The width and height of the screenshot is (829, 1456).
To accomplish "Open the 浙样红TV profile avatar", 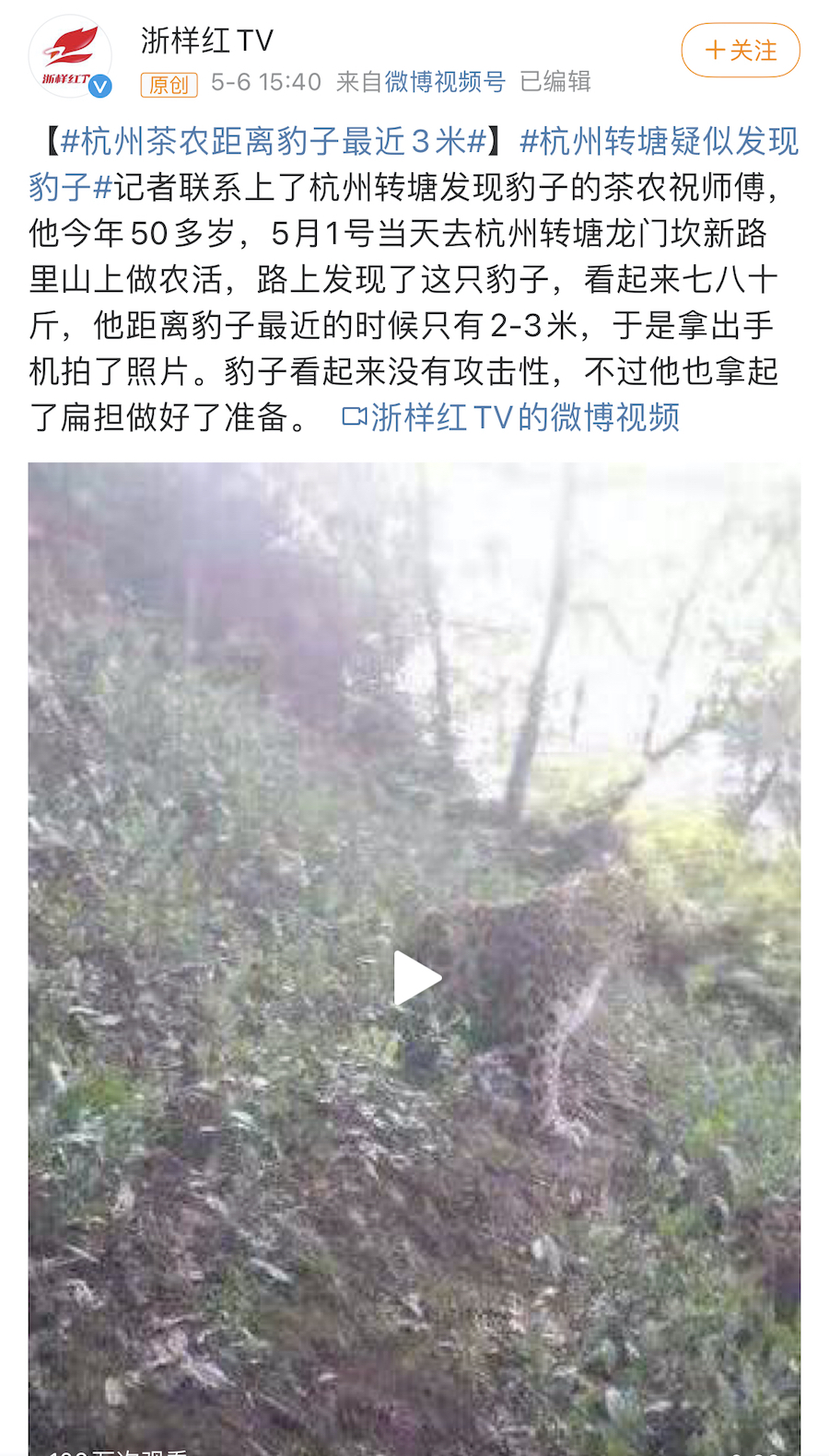I will 70,57.
